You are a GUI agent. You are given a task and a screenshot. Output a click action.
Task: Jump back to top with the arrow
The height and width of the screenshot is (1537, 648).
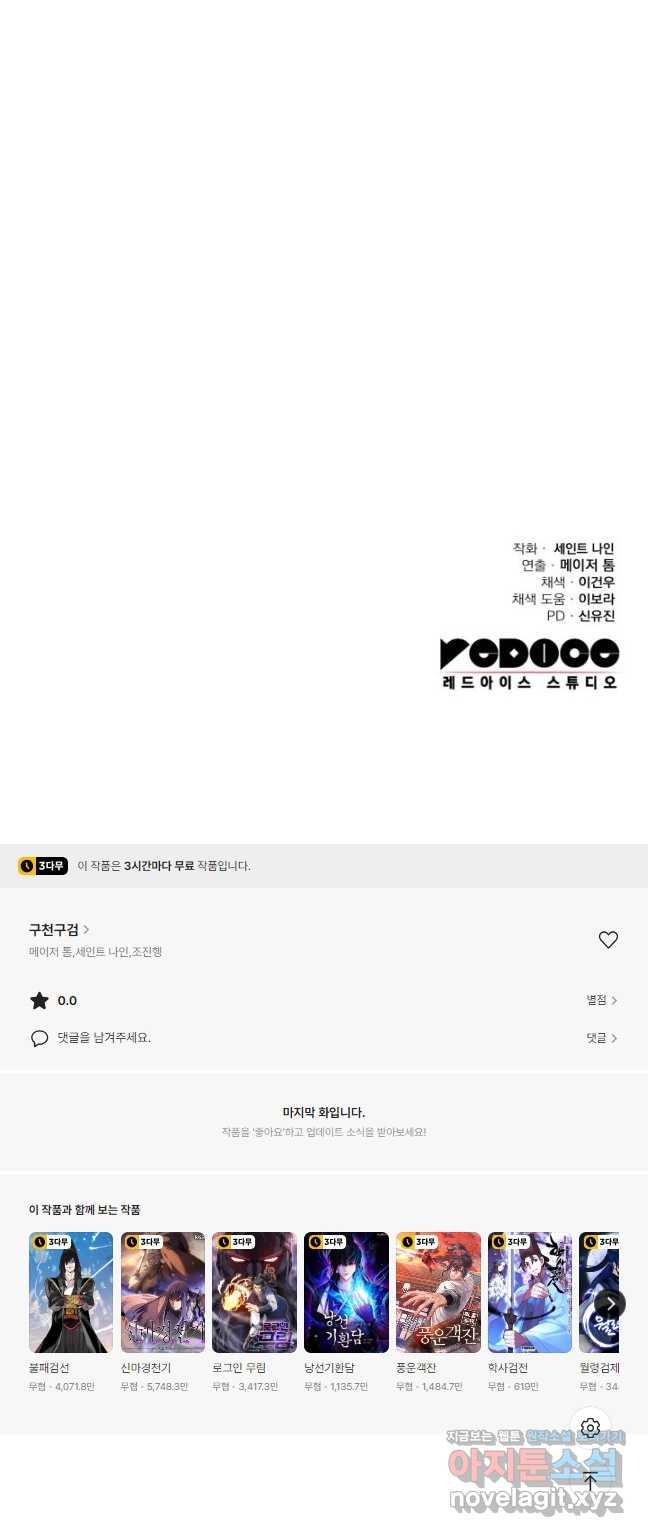coord(590,1481)
